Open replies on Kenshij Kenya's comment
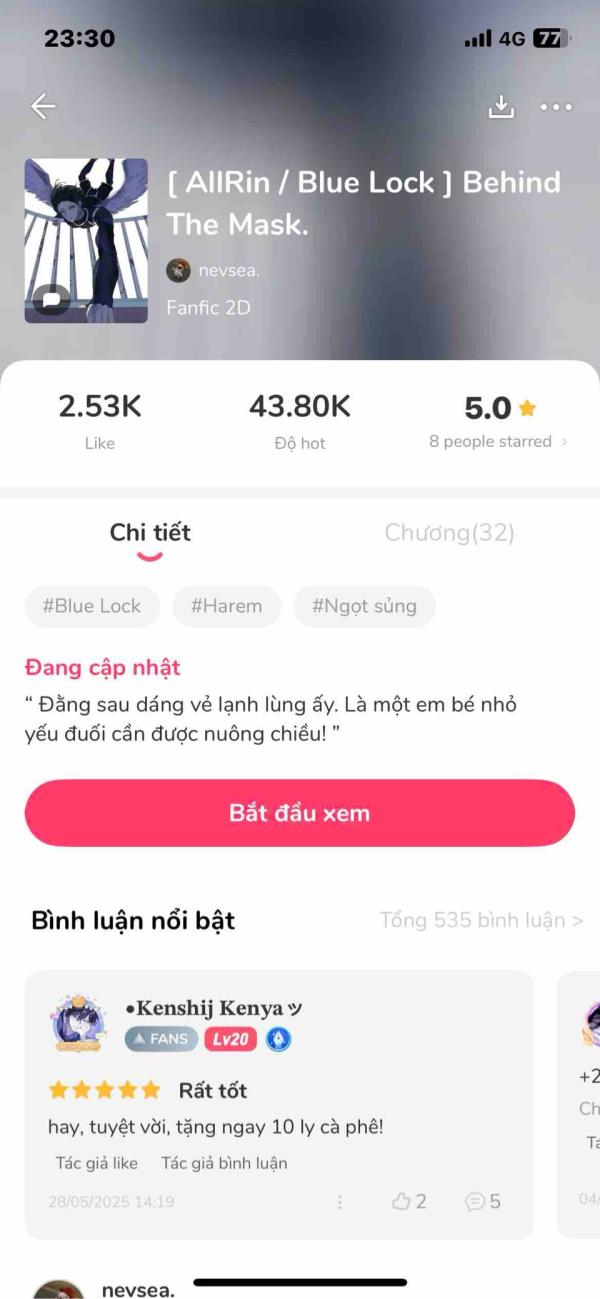The width and height of the screenshot is (600, 1299). click(x=483, y=1201)
